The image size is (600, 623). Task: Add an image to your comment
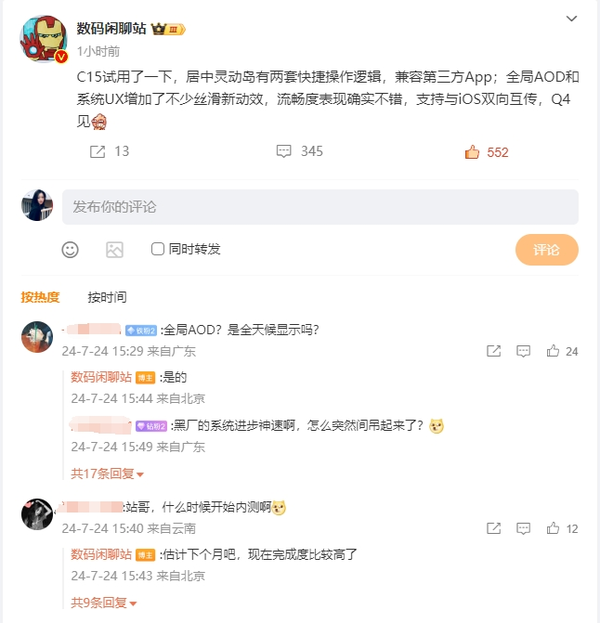(x=115, y=249)
